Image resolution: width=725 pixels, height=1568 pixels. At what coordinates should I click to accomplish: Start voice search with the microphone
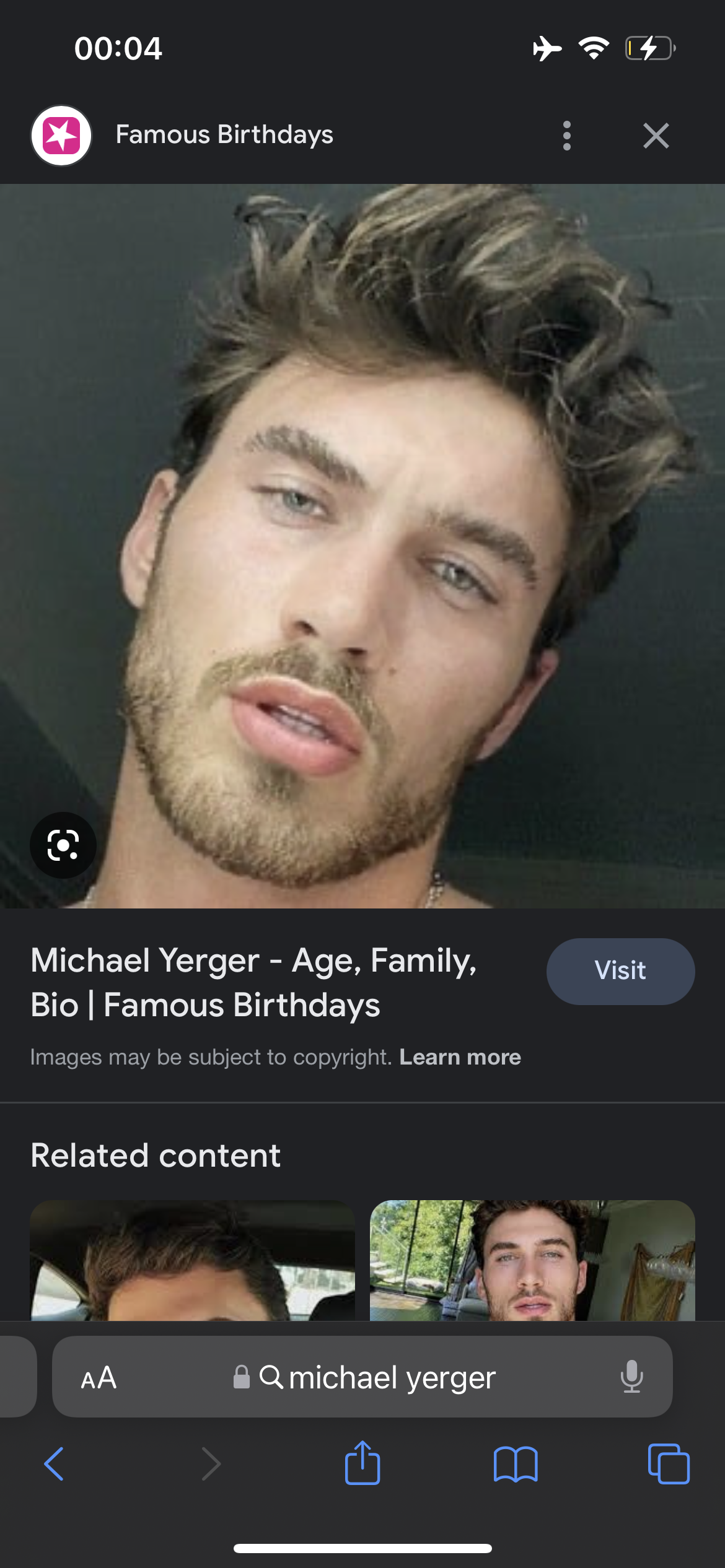631,1377
